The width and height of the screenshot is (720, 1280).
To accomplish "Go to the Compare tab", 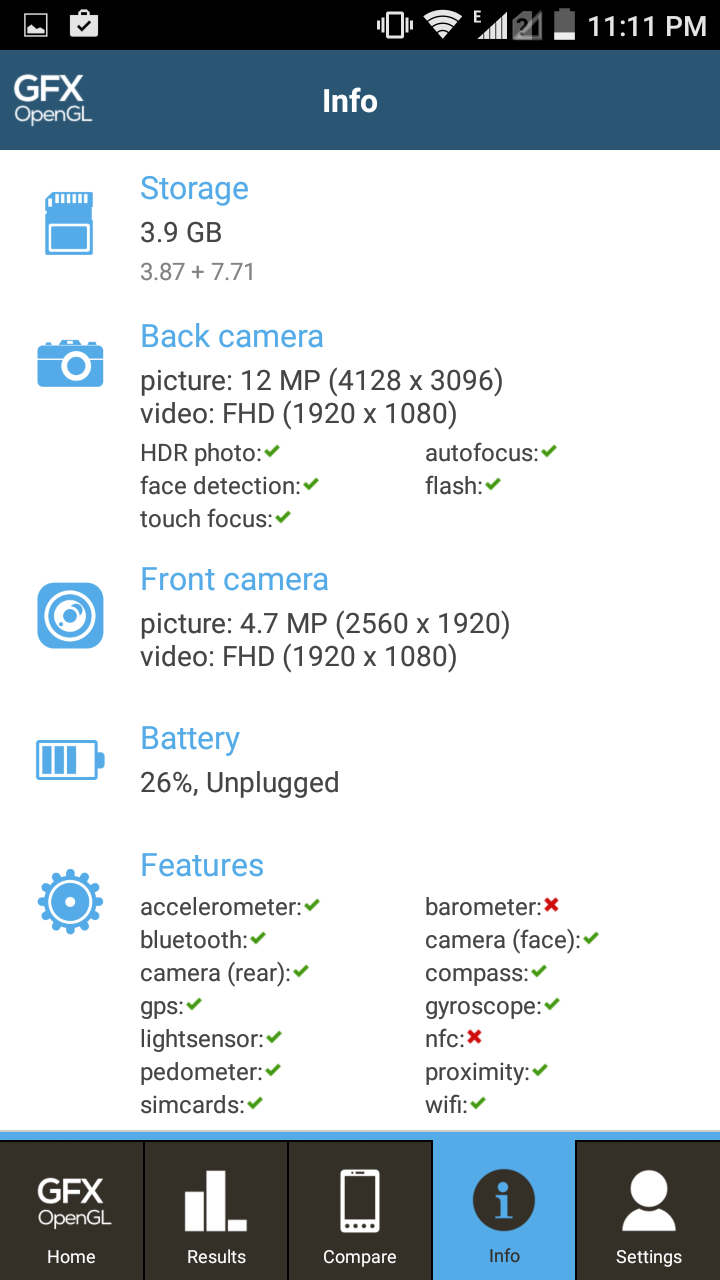I will pyautogui.click(x=360, y=1212).
